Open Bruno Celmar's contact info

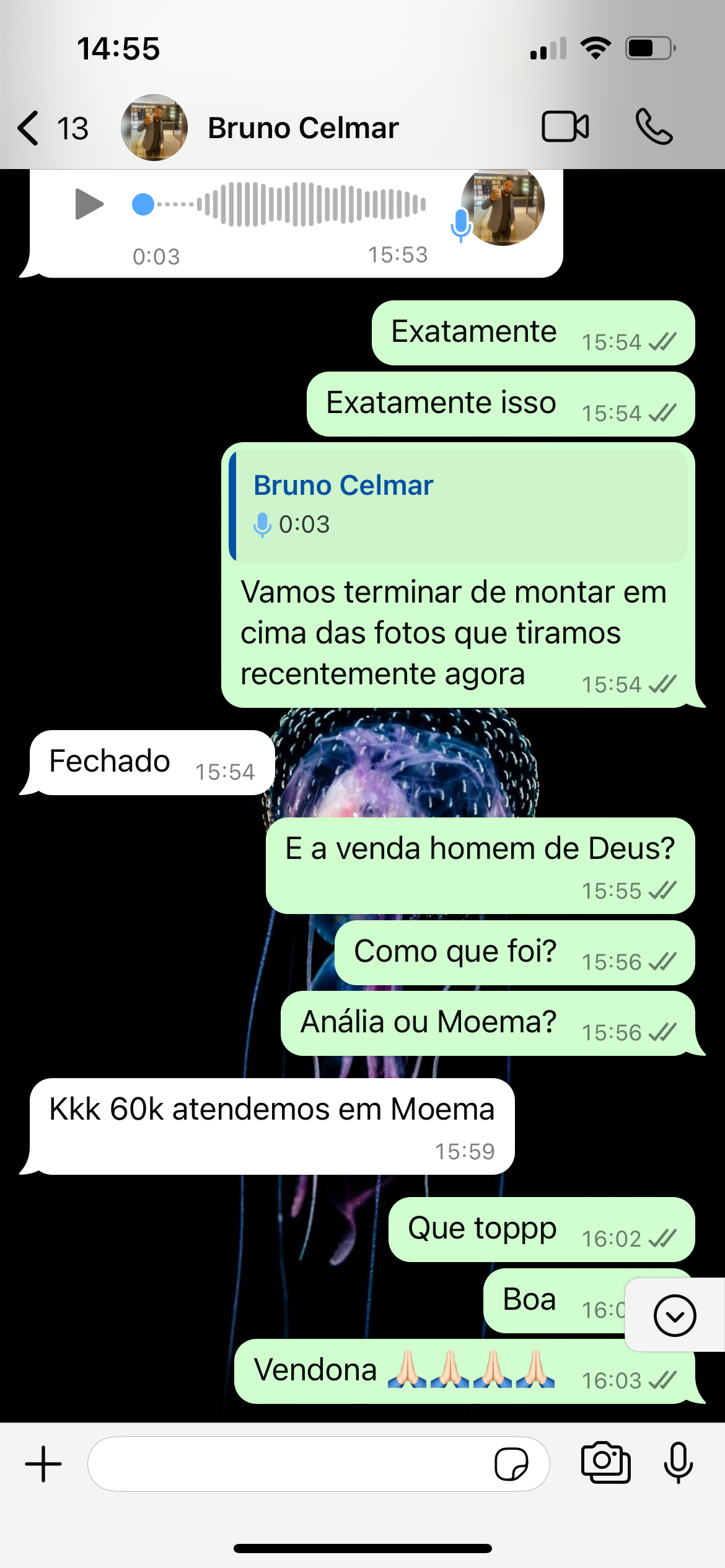302,128
